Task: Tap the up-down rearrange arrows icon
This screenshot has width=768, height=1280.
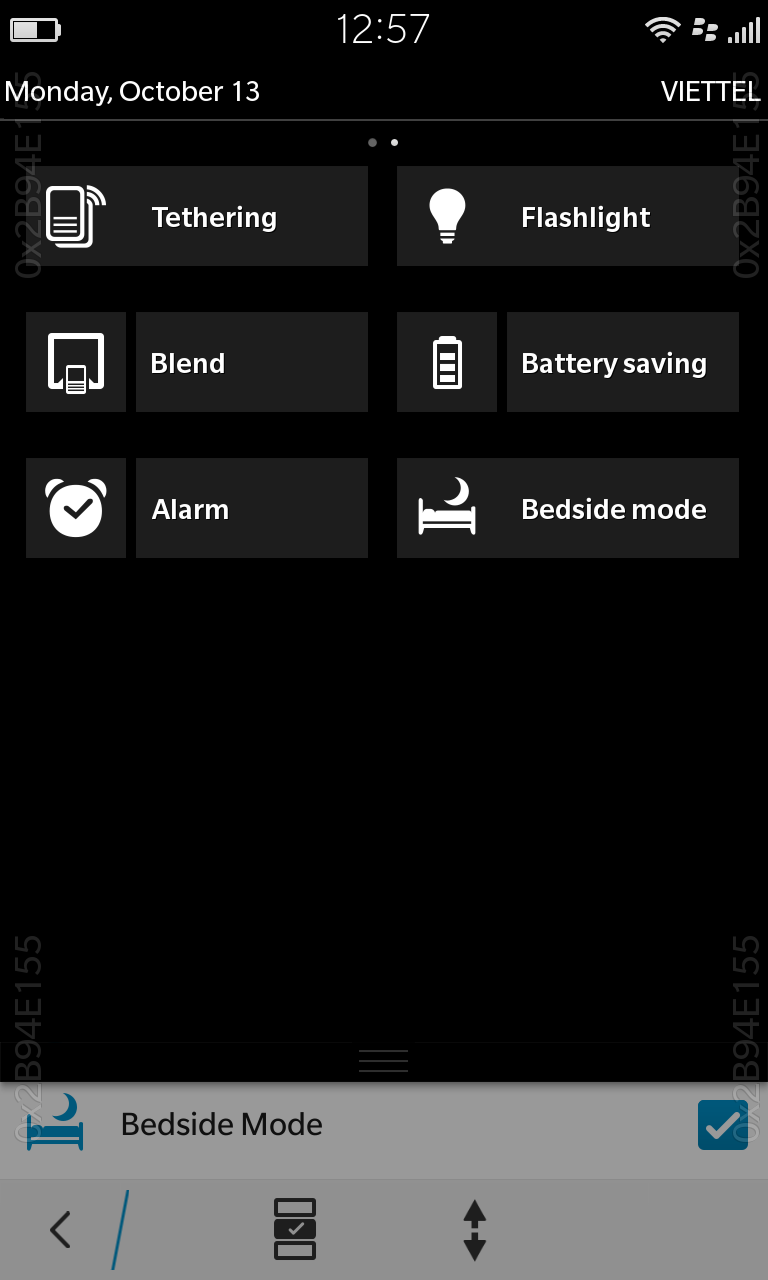Action: coord(474,1229)
